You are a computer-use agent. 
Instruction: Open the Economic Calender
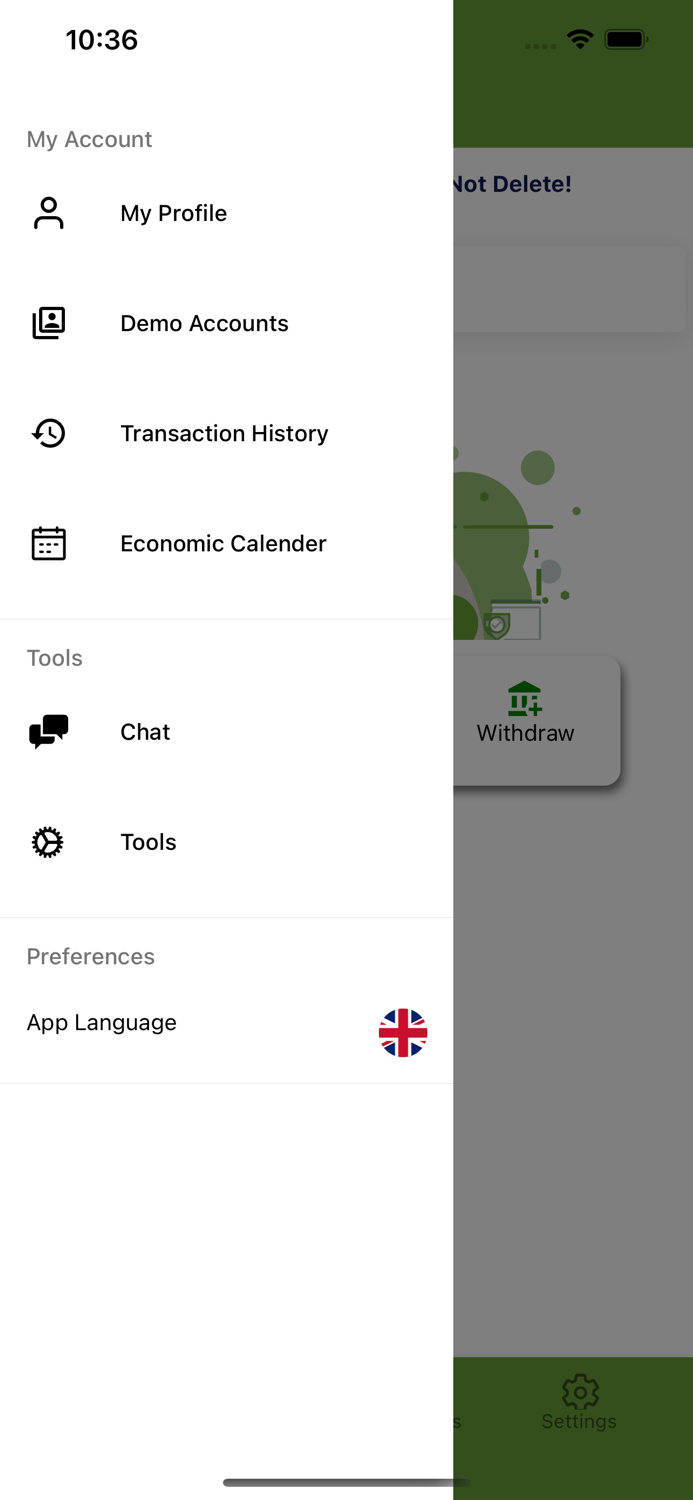(226, 543)
